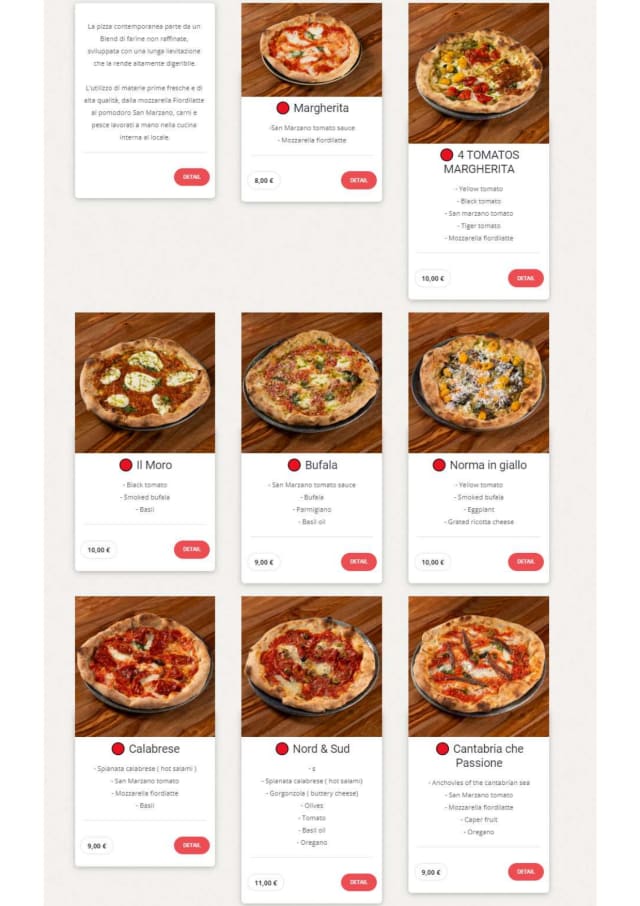Open detail for the pizza contemporanea description
The width and height of the screenshot is (640, 906).
191,177
